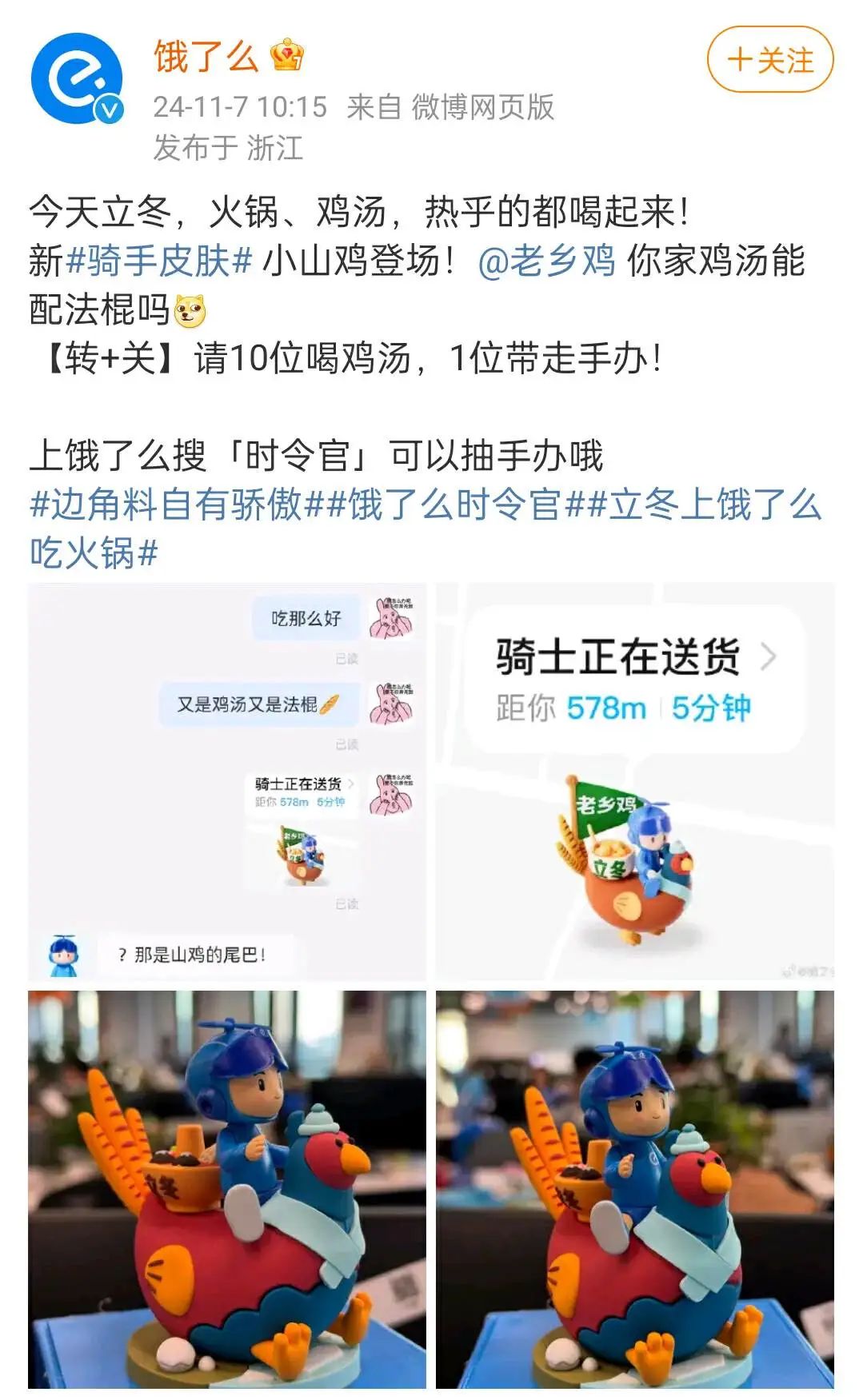Open the bottom-right figurine photo
The height and width of the screenshot is (1400, 863).
635,1189
